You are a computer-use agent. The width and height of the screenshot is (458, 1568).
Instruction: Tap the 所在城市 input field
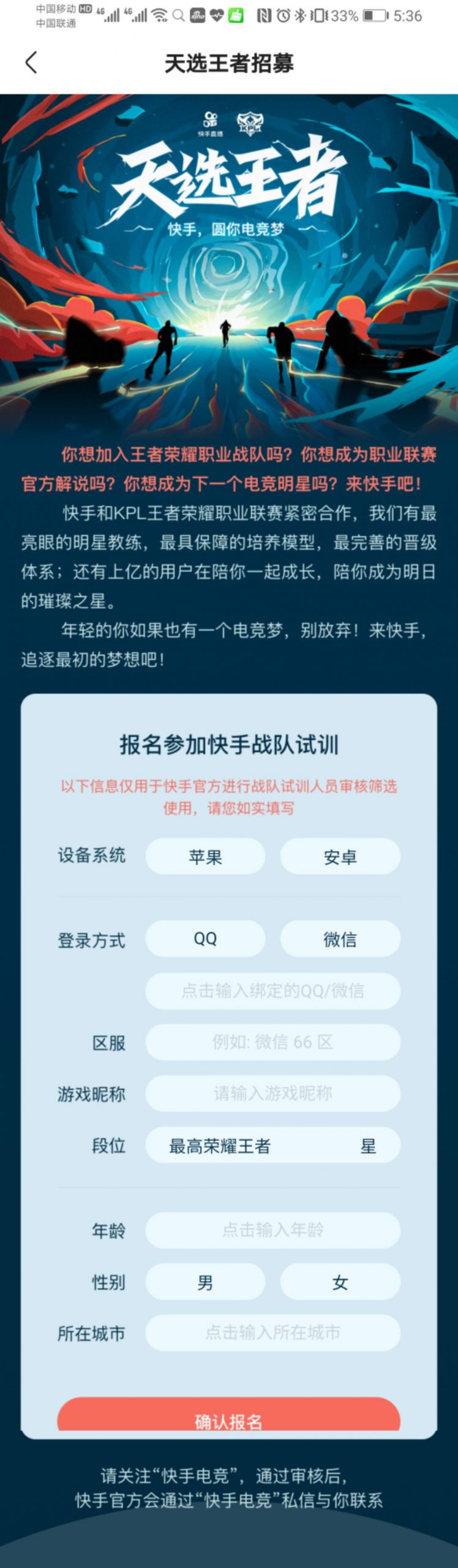(272, 1332)
